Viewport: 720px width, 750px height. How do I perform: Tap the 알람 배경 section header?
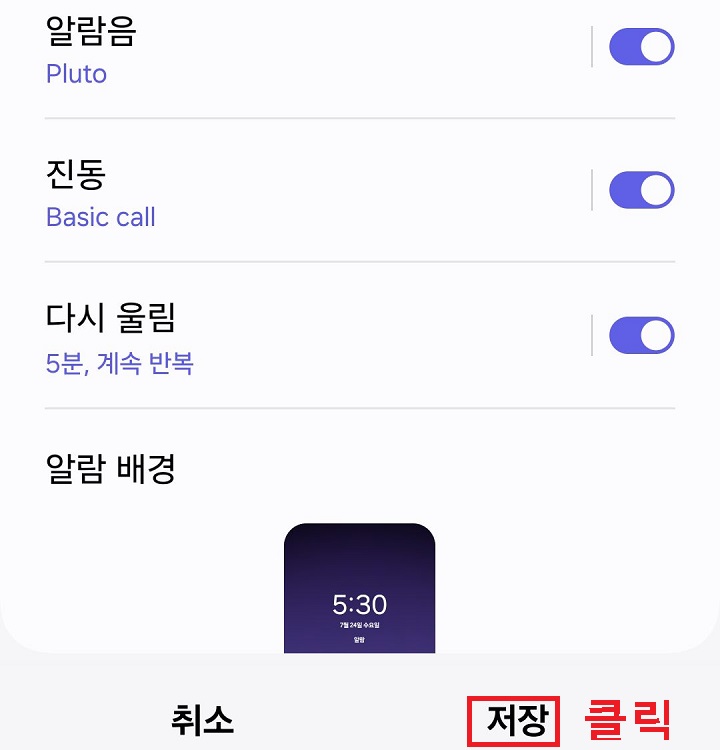[113, 468]
